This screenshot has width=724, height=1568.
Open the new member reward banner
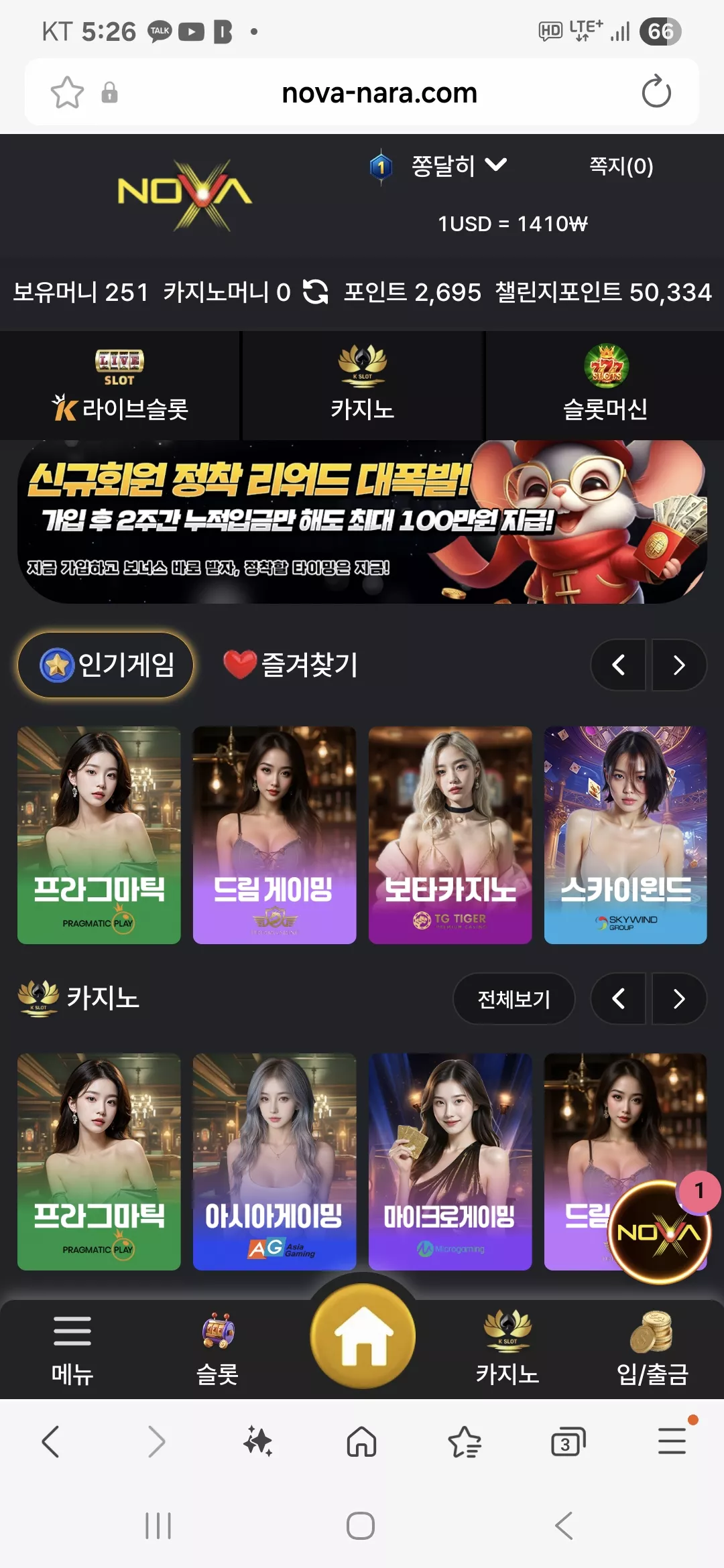tap(362, 522)
